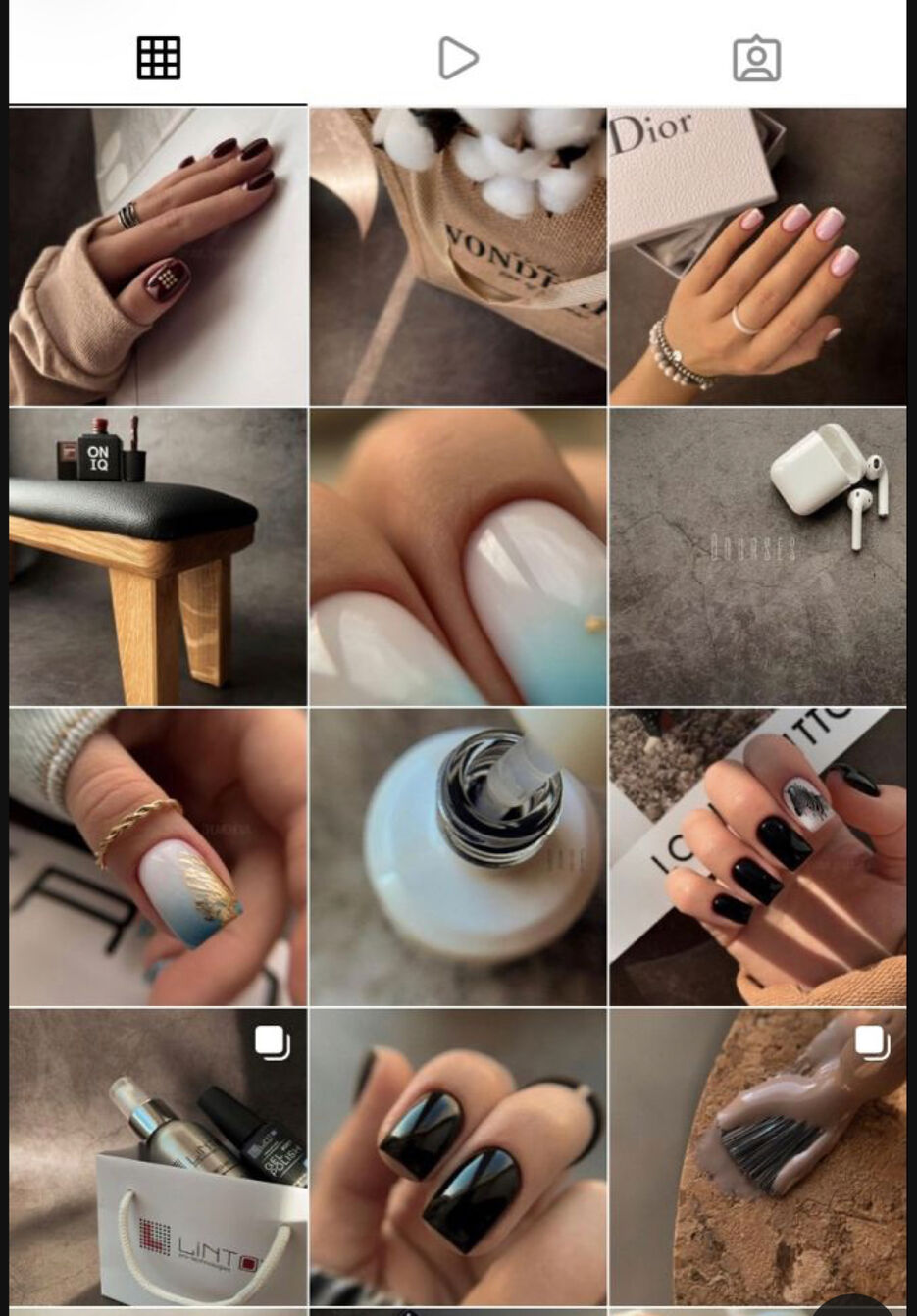Open the open polish bottle top-view post
This screenshot has width=917, height=1316.
(458, 857)
